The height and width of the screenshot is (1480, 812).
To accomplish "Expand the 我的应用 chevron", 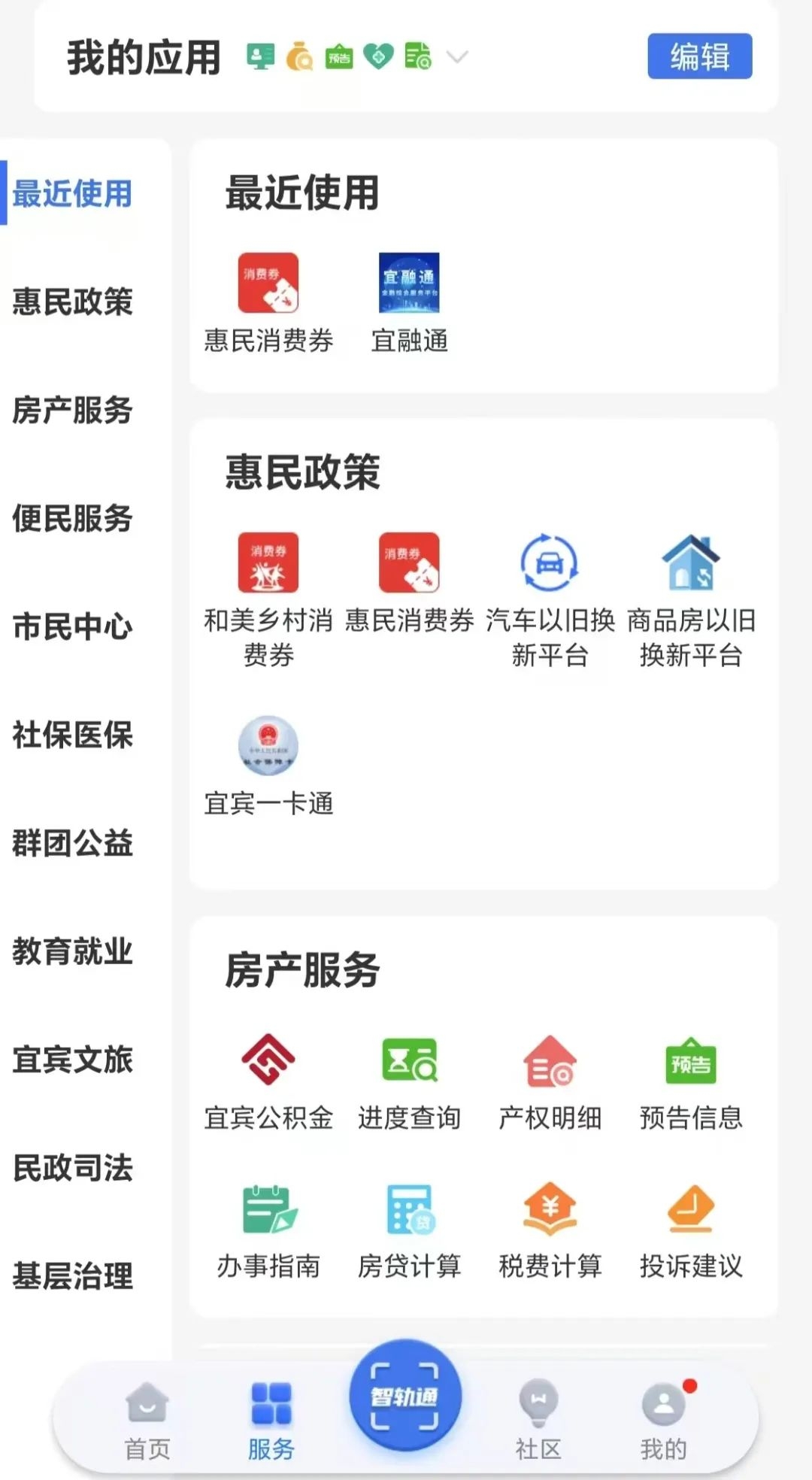I will pos(457,56).
